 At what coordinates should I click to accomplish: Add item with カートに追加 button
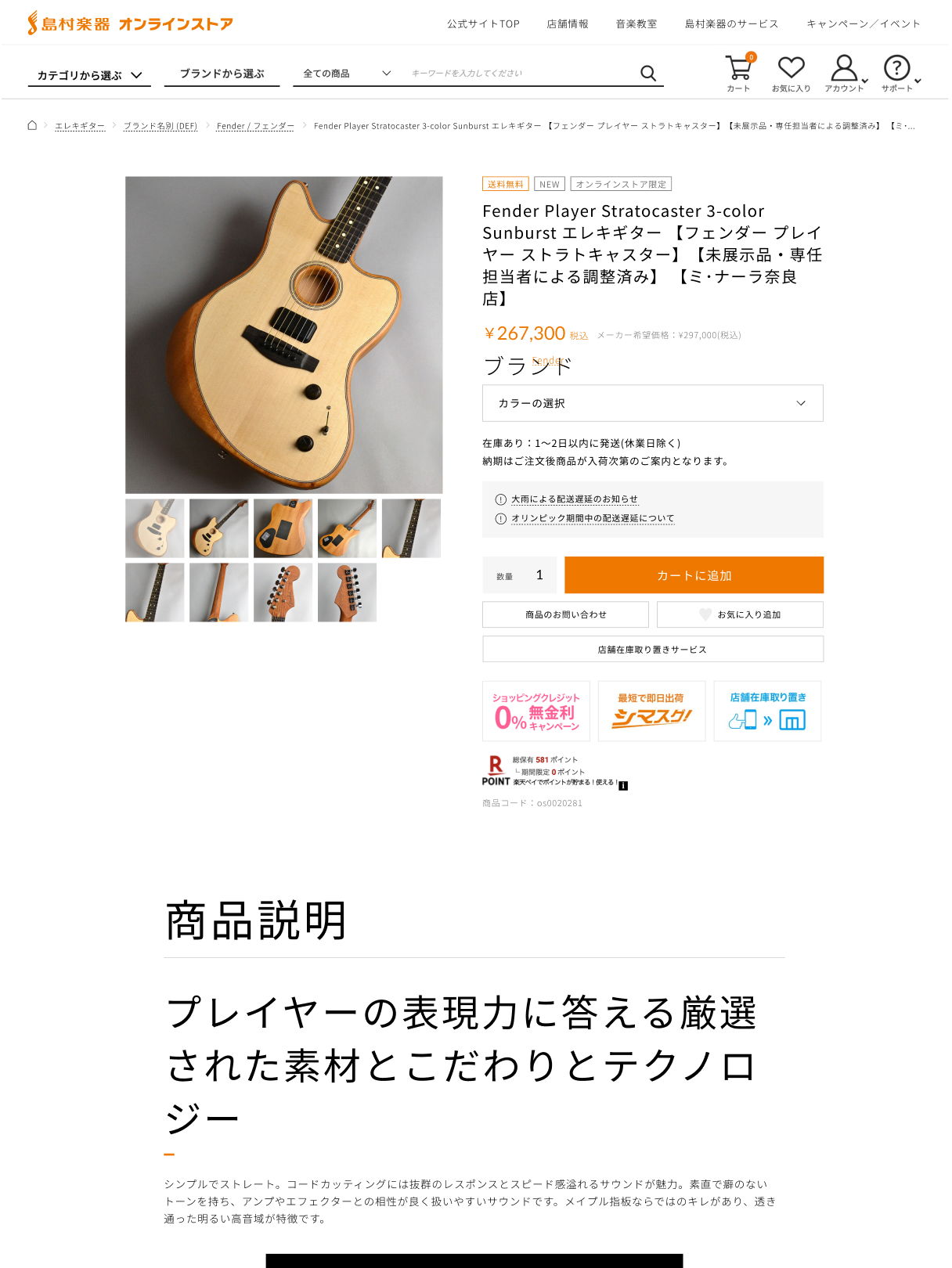coord(694,575)
